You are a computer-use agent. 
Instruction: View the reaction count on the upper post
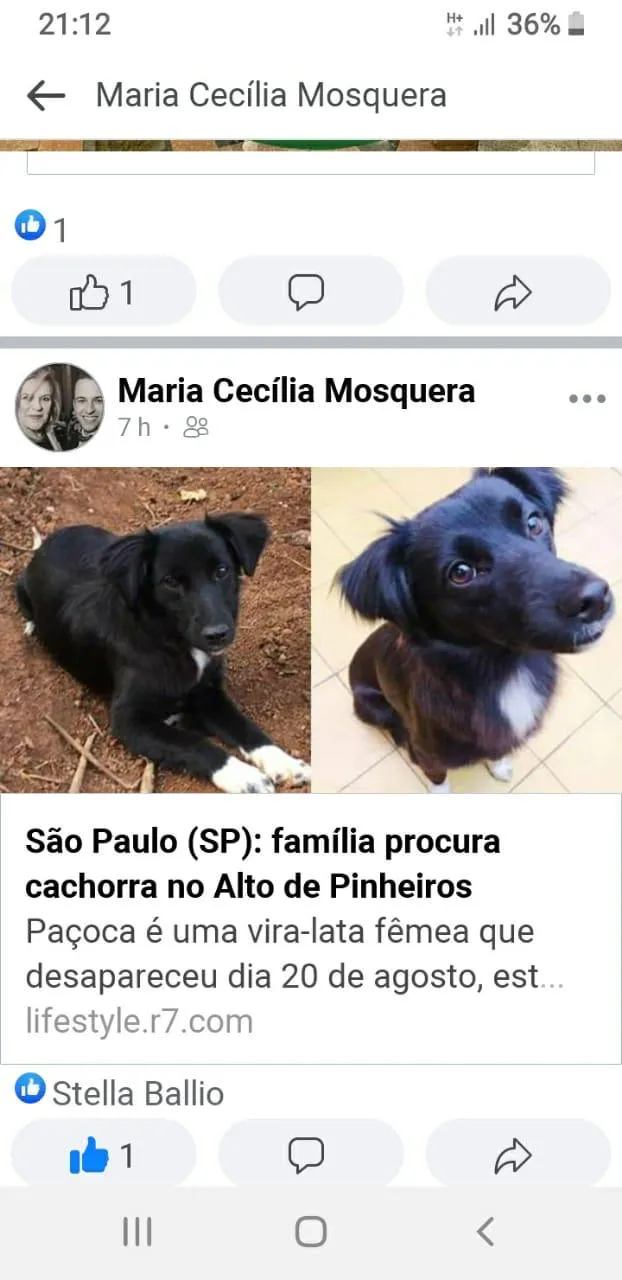click(x=42, y=229)
